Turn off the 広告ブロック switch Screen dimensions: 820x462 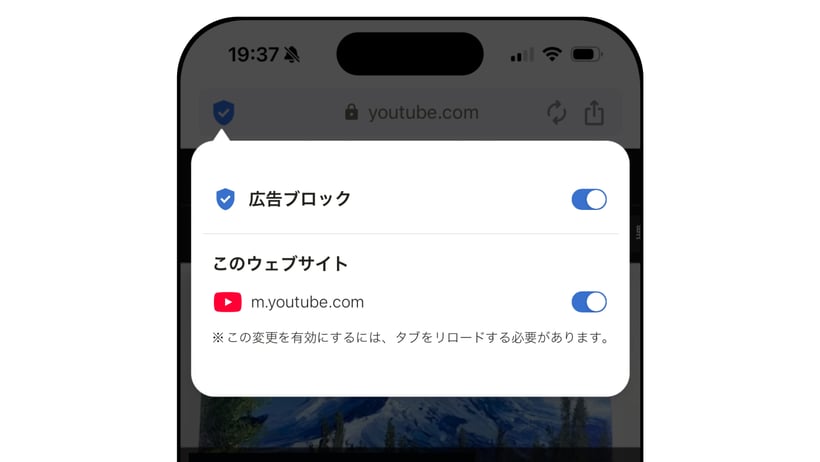point(589,199)
